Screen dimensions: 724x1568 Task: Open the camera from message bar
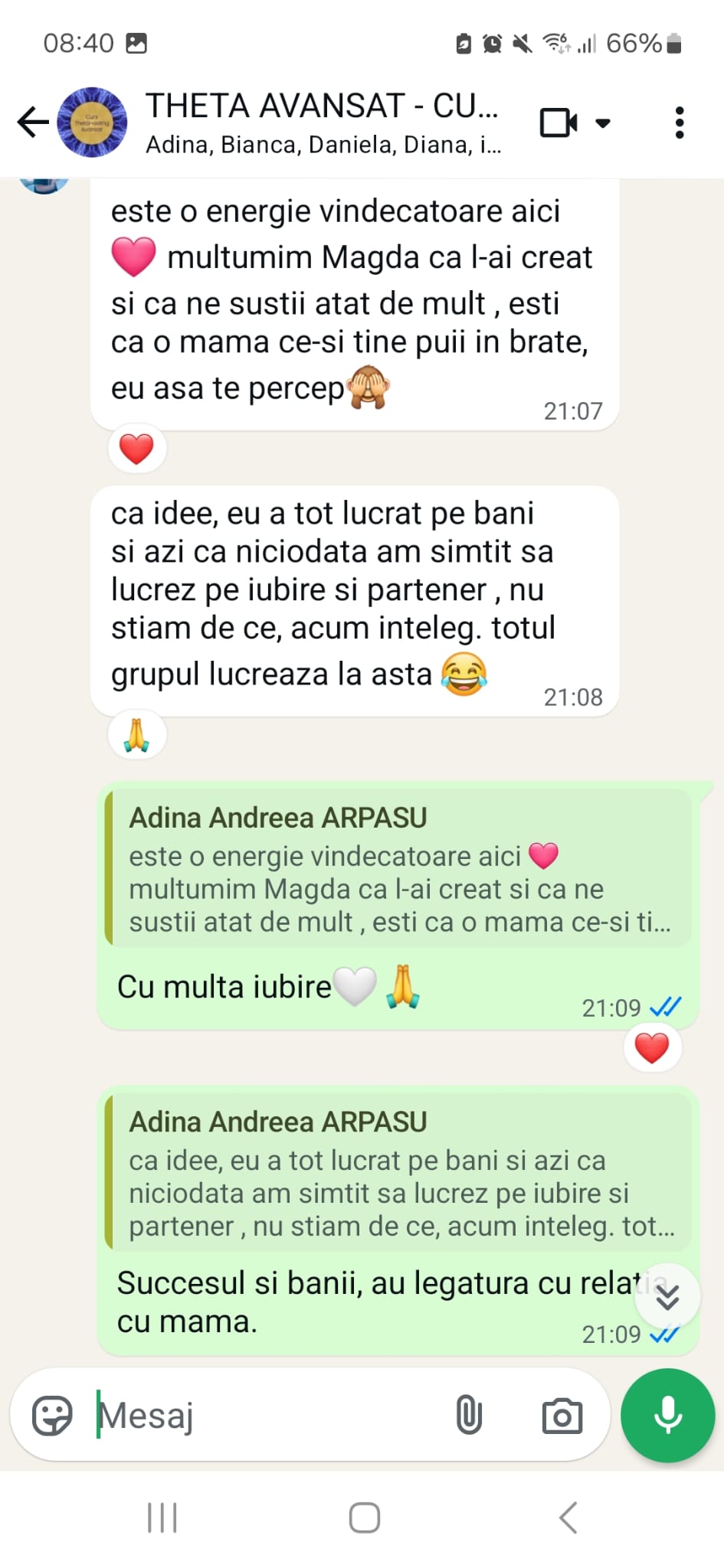(562, 1416)
